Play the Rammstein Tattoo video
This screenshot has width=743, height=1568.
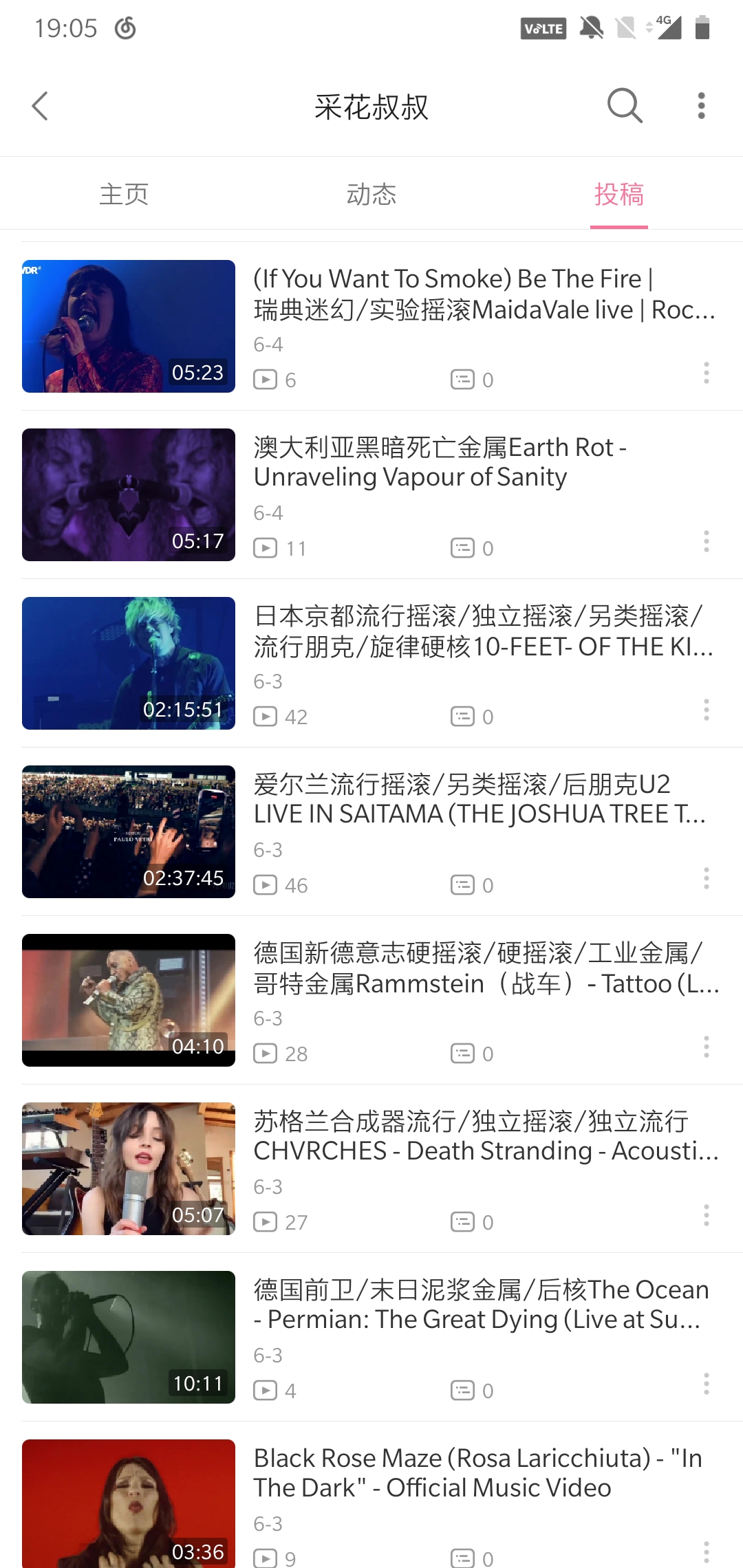[x=371, y=1000]
